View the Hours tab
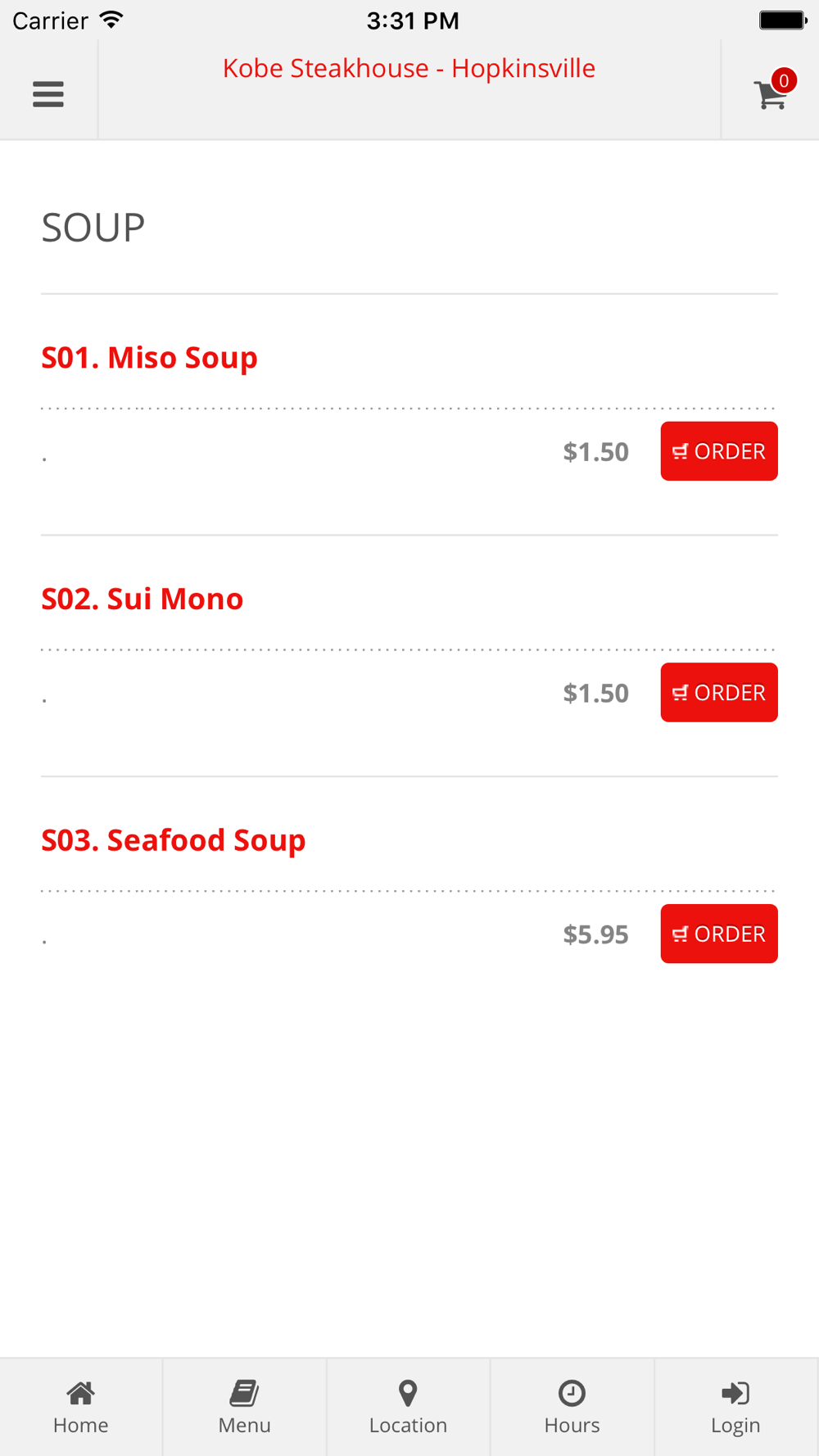Viewport: 819px width, 1456px height. point(572,1408)
